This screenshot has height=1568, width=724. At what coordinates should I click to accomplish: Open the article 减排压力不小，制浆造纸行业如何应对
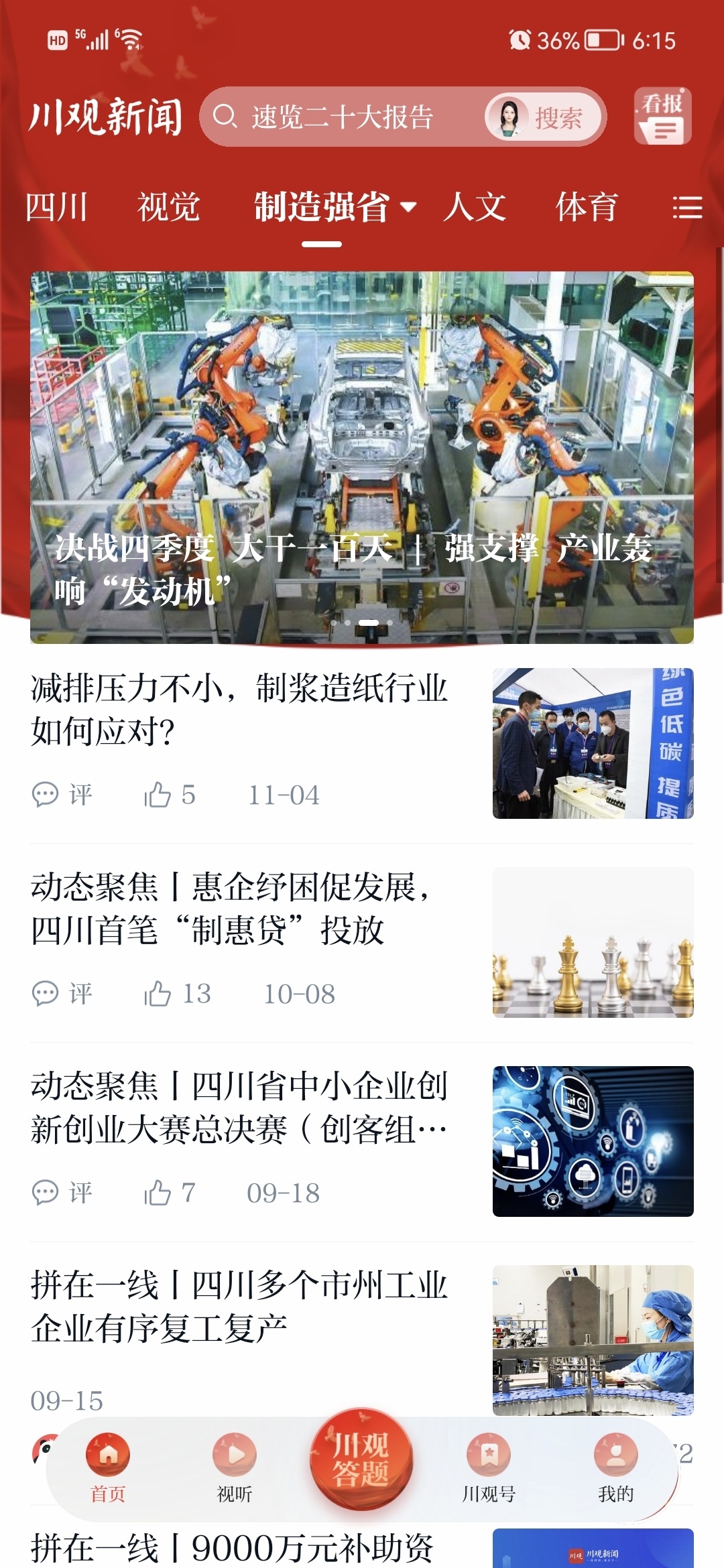click(x=239, y=709)
